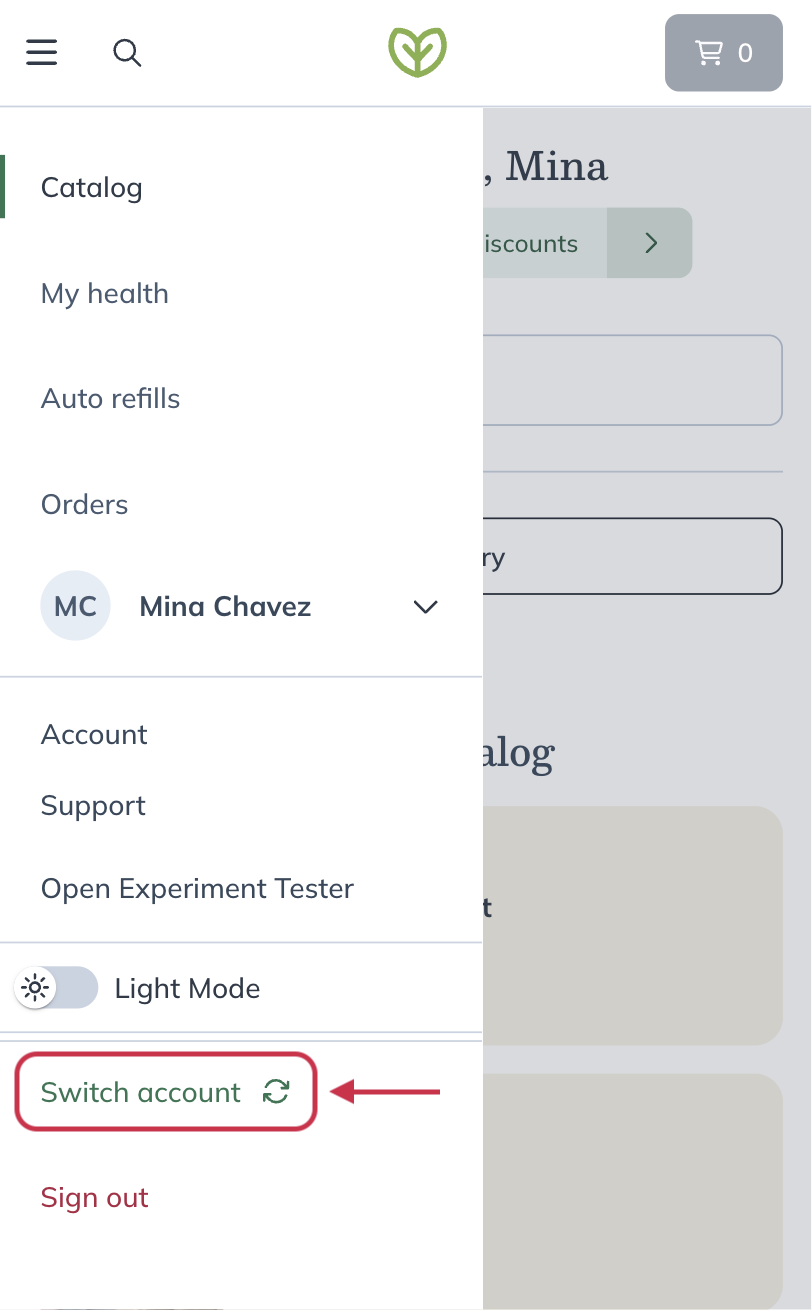Expand the Mina Chavez account dropdown
The width and height of the screenshot is (812, 1310).
pos(424,606)
